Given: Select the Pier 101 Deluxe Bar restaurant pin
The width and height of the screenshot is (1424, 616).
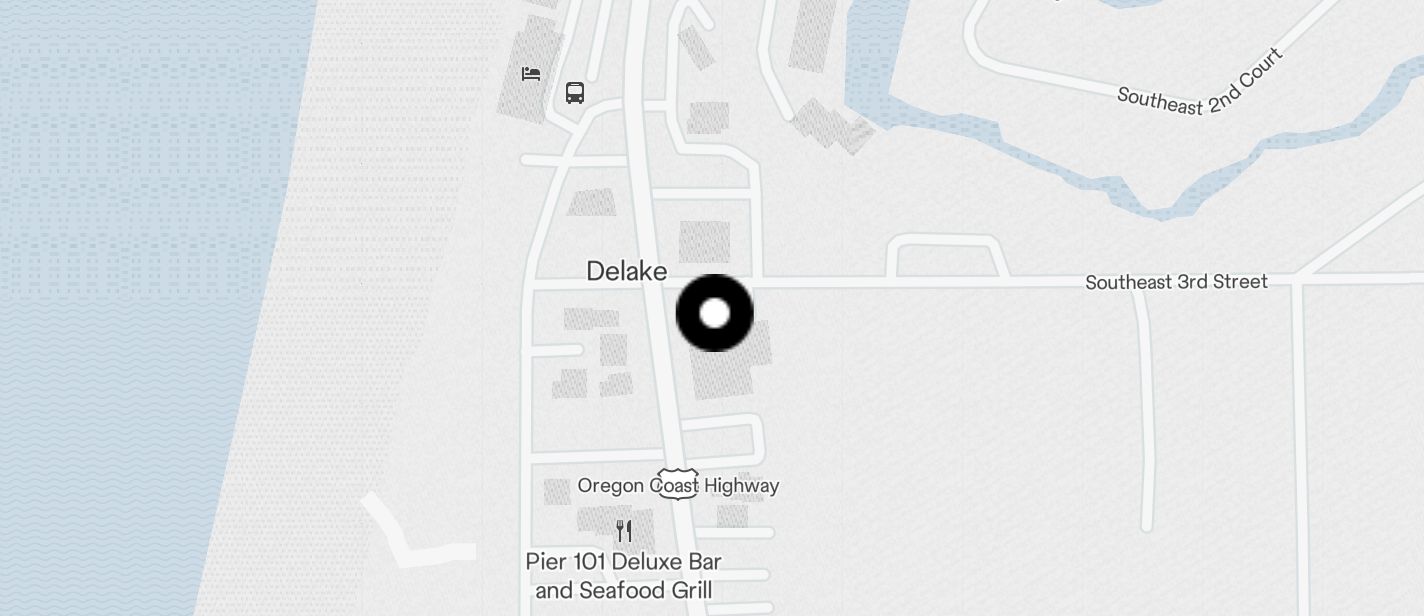Looking at the screenshot, I should [624, 529].
